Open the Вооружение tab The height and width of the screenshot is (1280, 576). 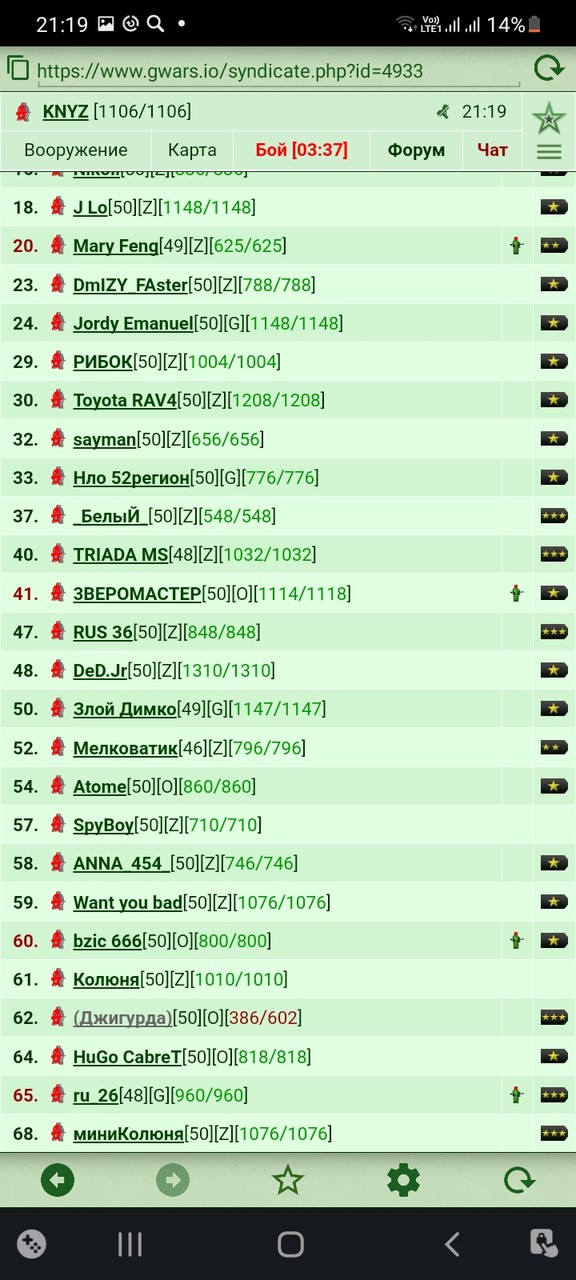coord(76,150)
